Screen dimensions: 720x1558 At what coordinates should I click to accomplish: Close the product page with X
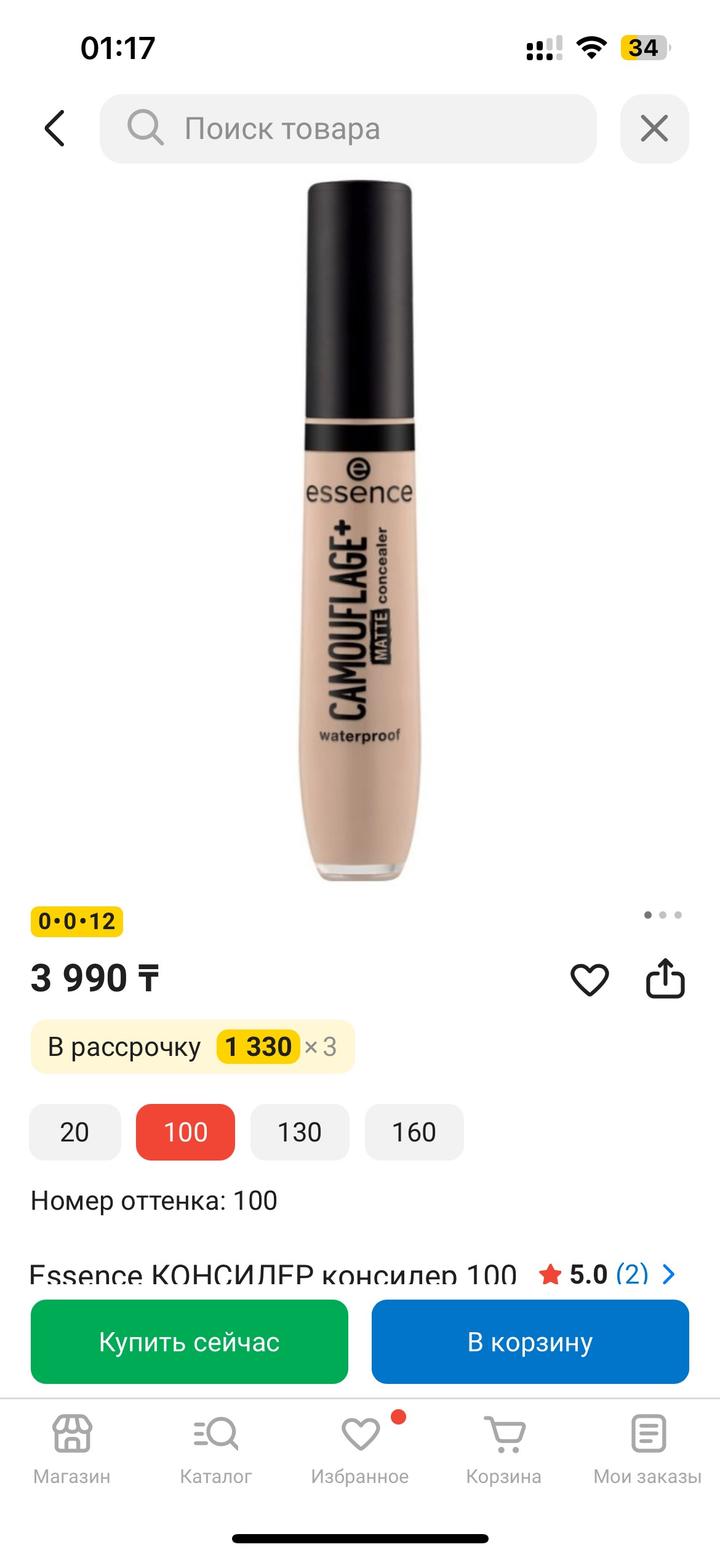point(654,128)
